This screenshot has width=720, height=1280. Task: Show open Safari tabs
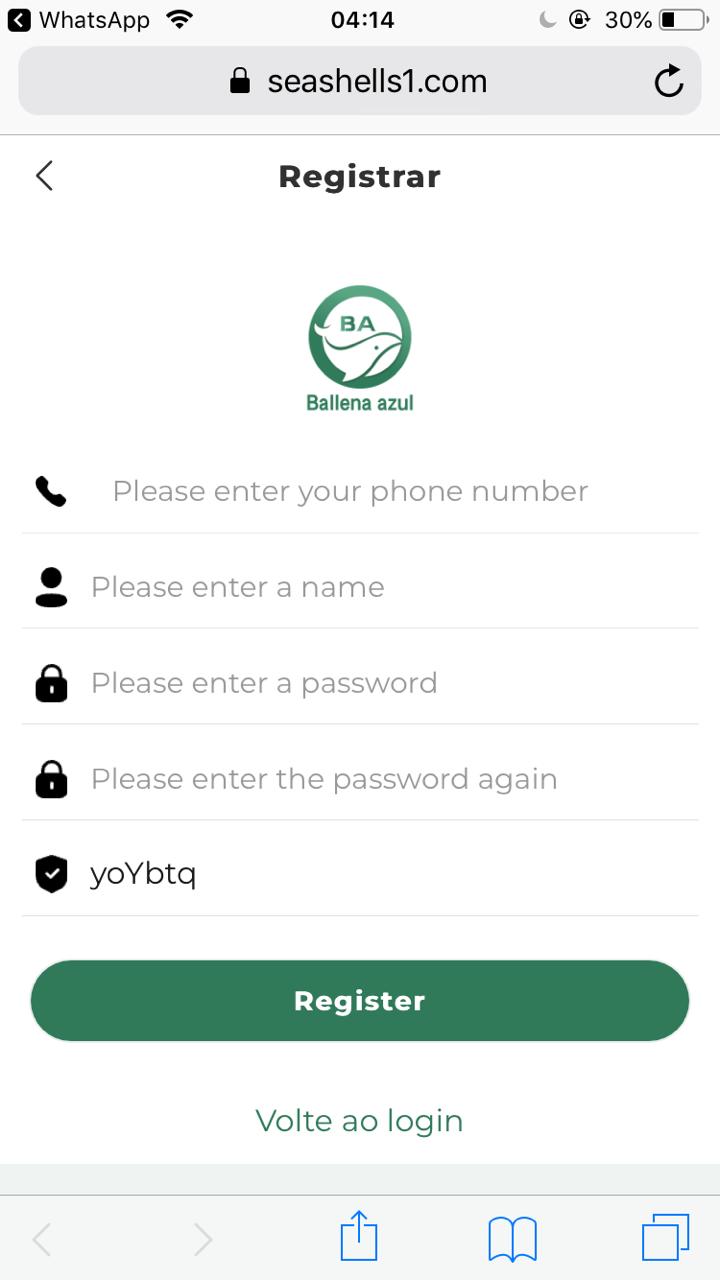click(665, 1238)
